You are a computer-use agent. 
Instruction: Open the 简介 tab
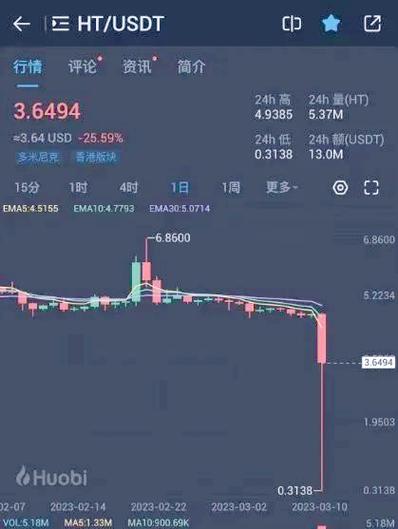point(191,66)
